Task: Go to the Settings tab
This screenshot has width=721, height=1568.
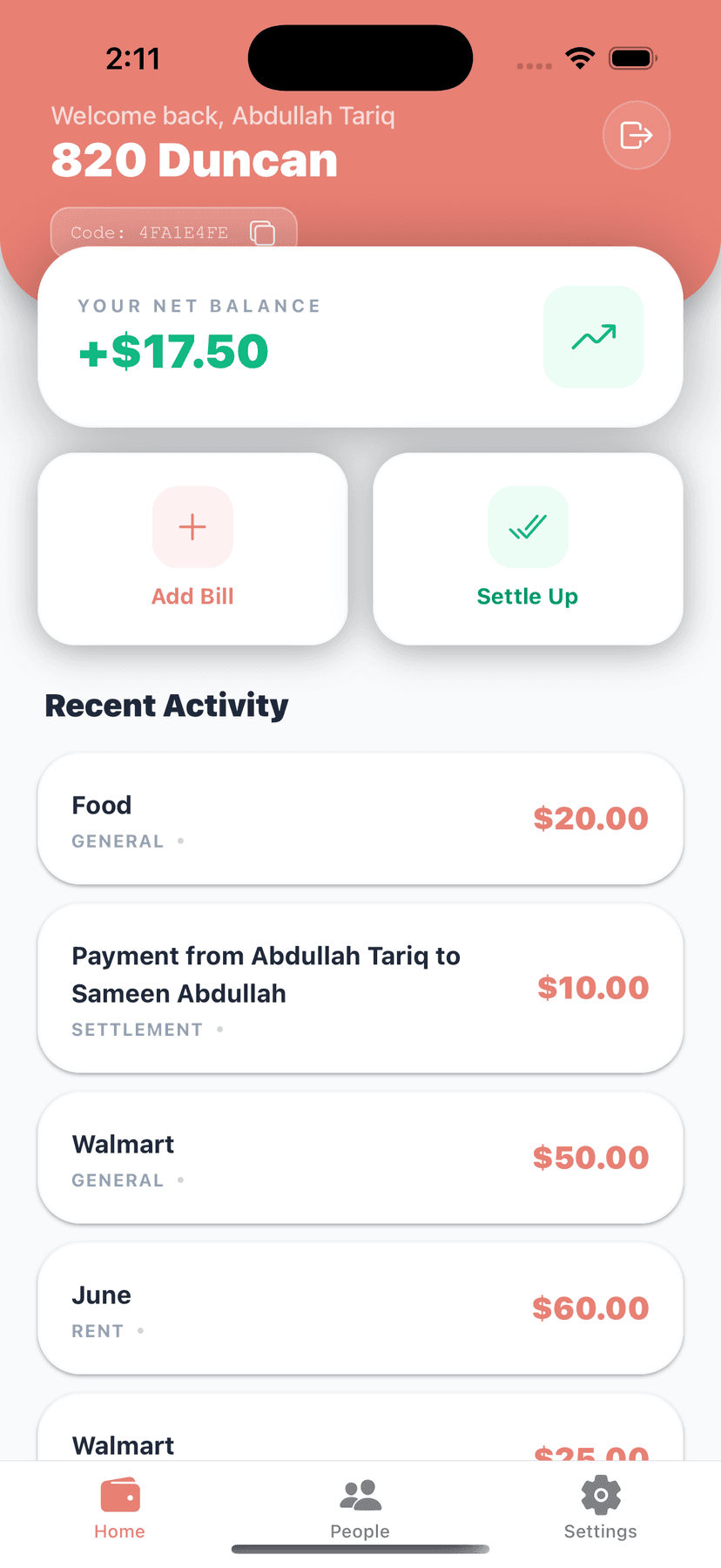Action: pyautogui.click(x=600, y=1509)
